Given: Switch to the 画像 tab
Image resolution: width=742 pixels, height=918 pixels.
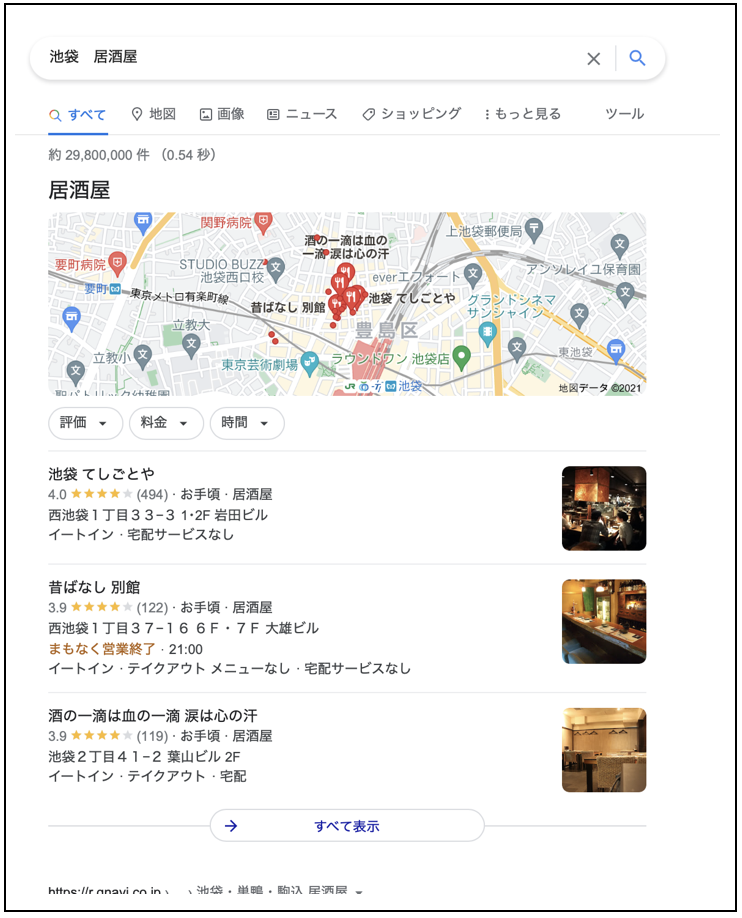Looking at the screenshot, I should 221,114.
